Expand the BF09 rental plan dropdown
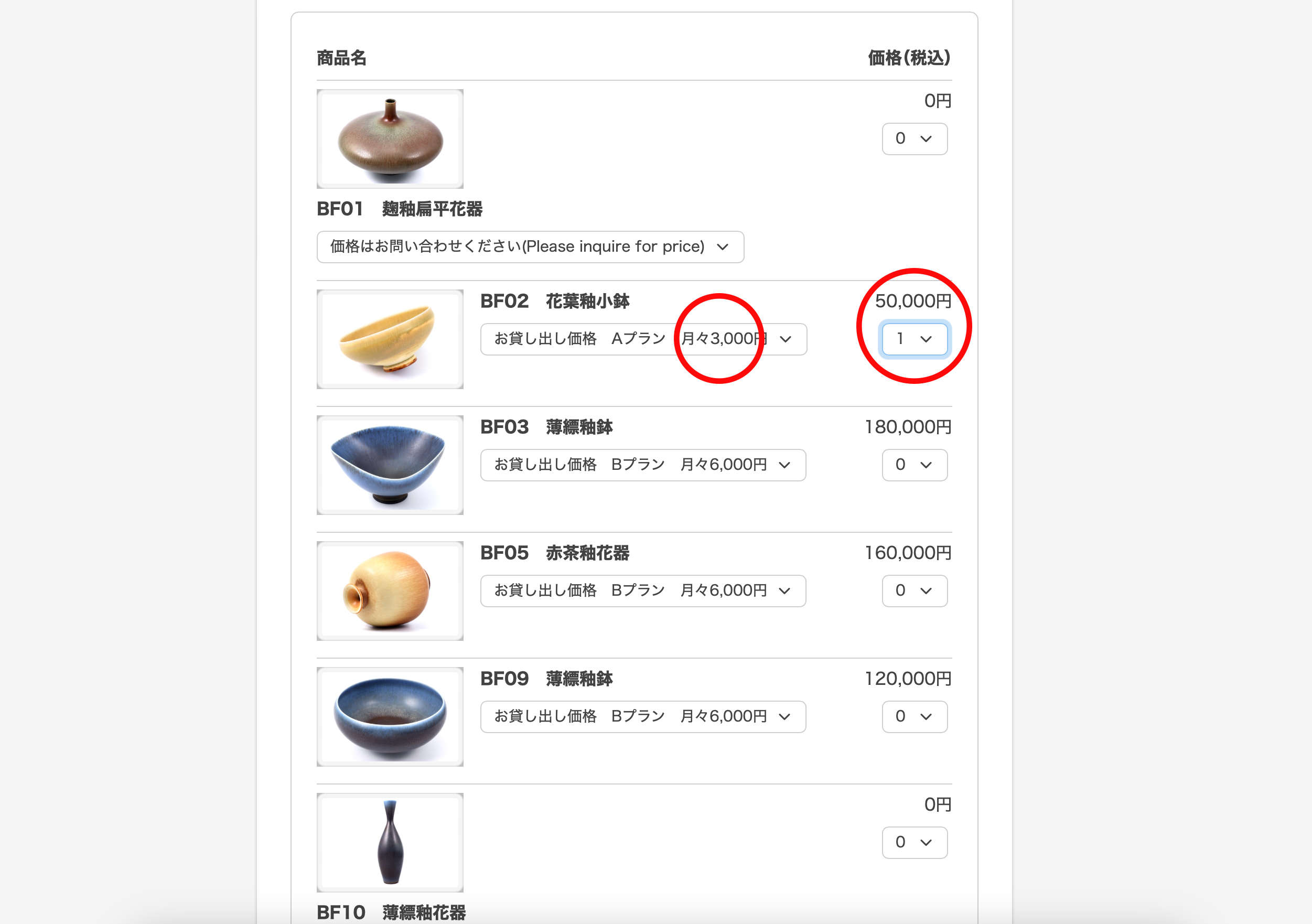The width and height of the screenshot is (1312, 924). coord(642,716)
